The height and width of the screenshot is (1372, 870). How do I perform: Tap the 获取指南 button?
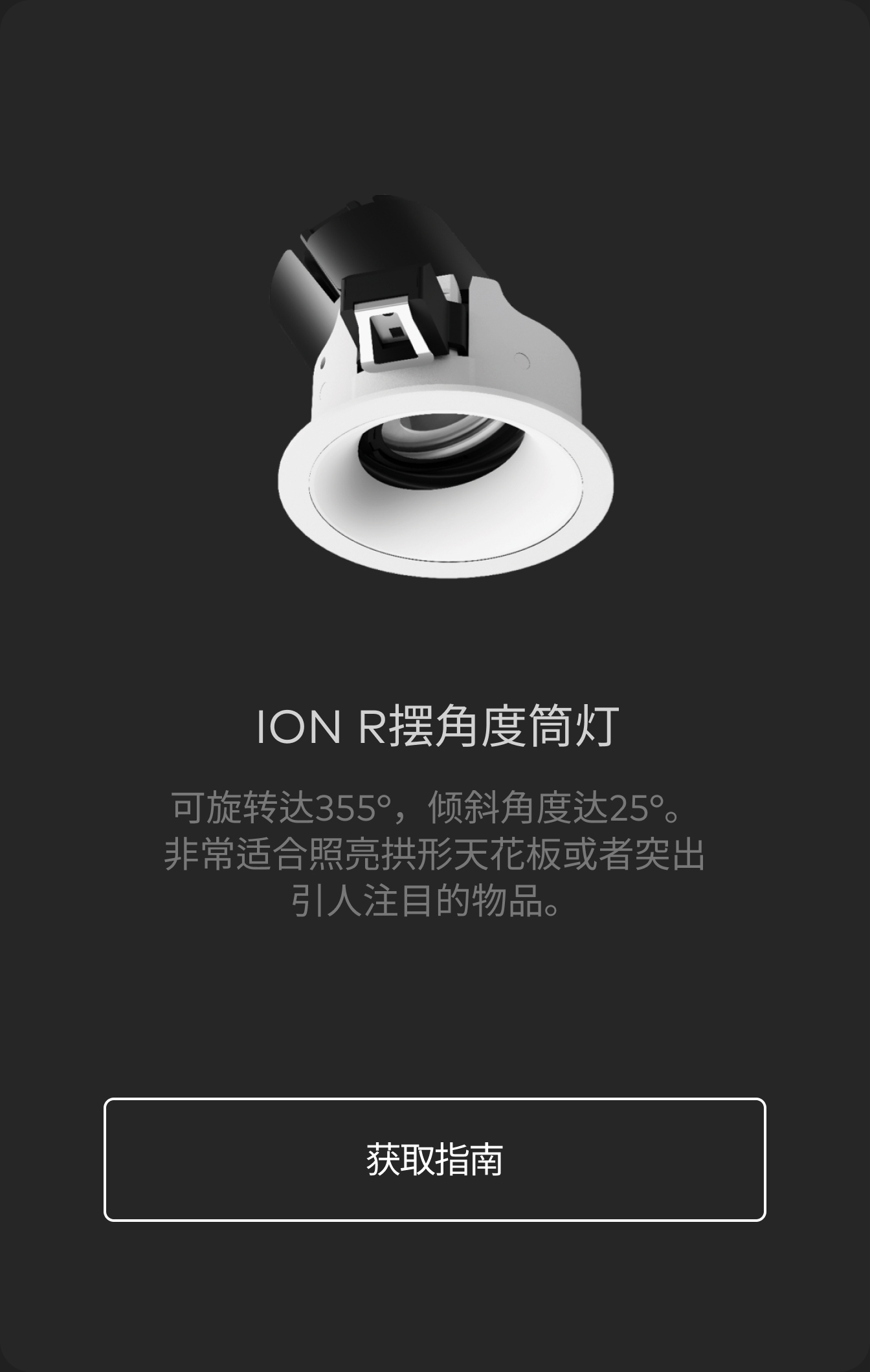pos(434,1159)
